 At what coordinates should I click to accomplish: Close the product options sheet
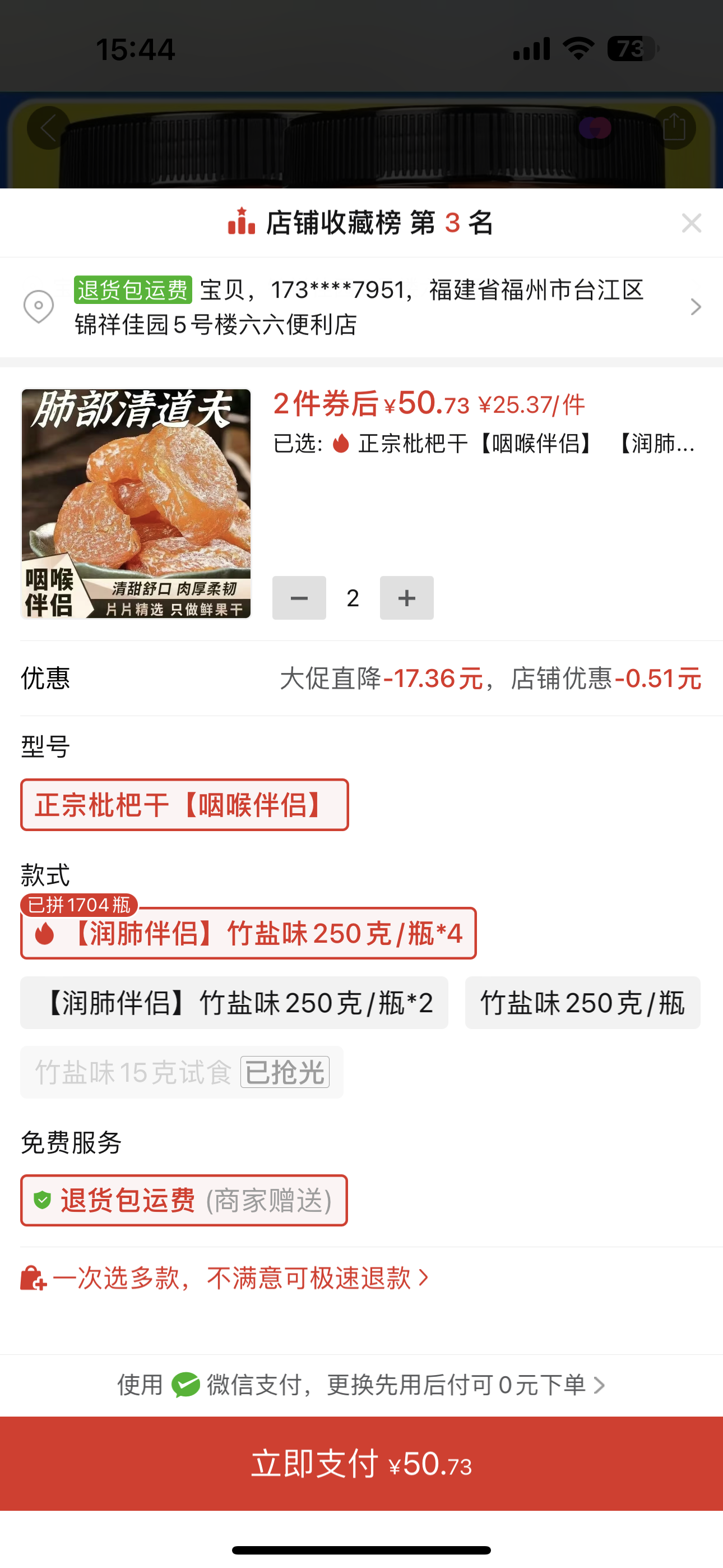pos(692,223)
